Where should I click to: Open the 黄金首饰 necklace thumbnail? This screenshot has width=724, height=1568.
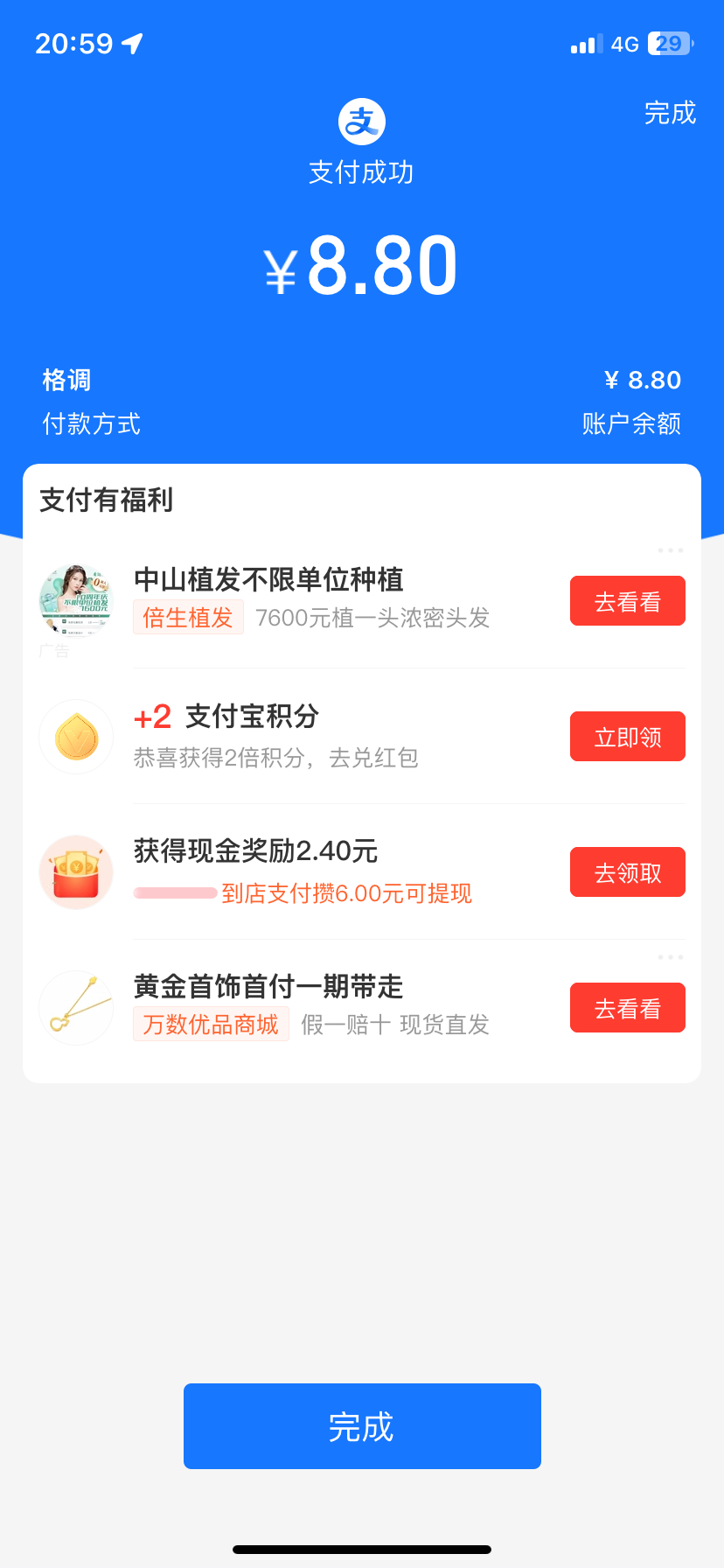(x=76, y=1008)
